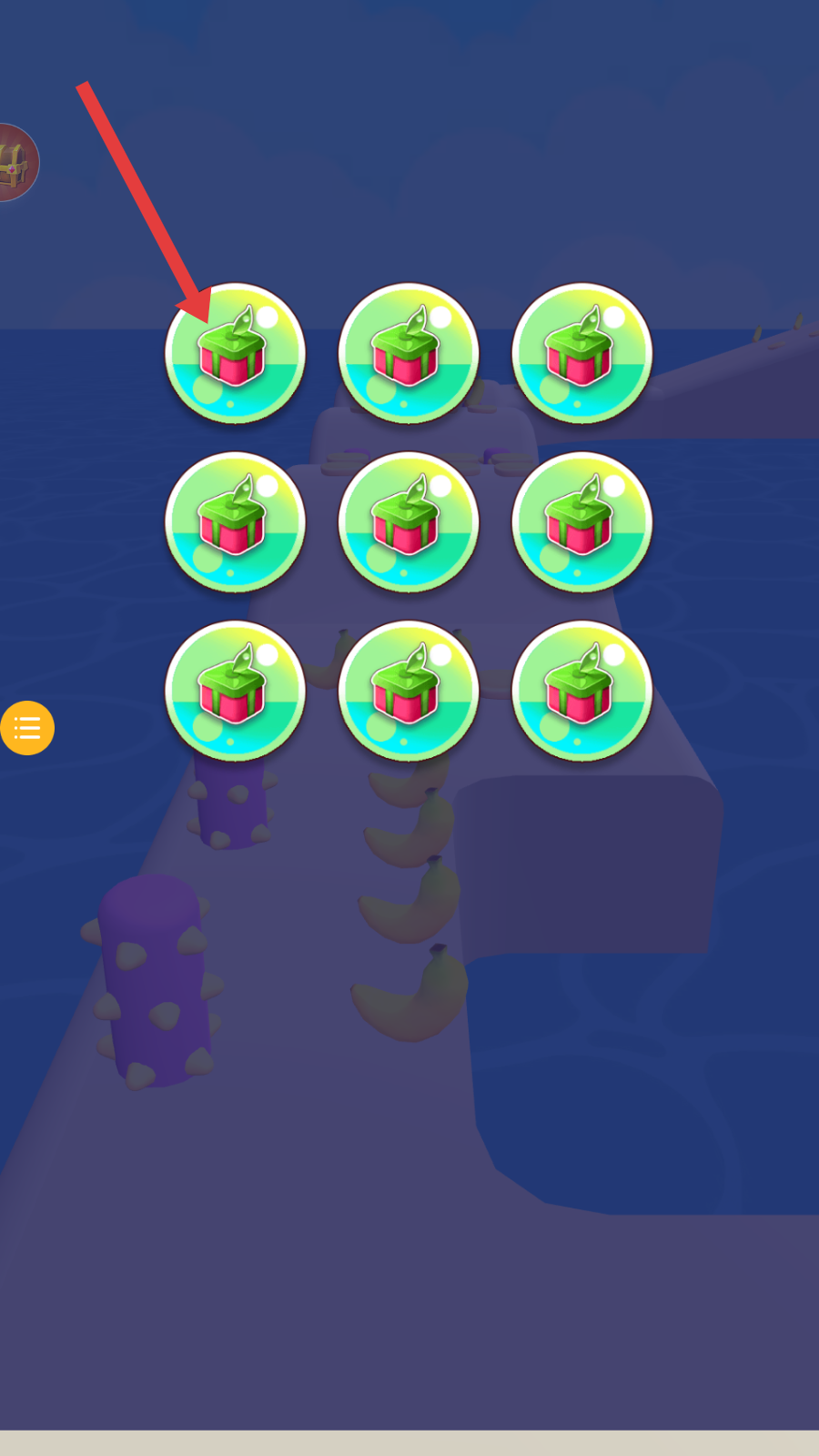Tap the yellow list menu button
This screenshot has height=1456, width=819.
27,728
